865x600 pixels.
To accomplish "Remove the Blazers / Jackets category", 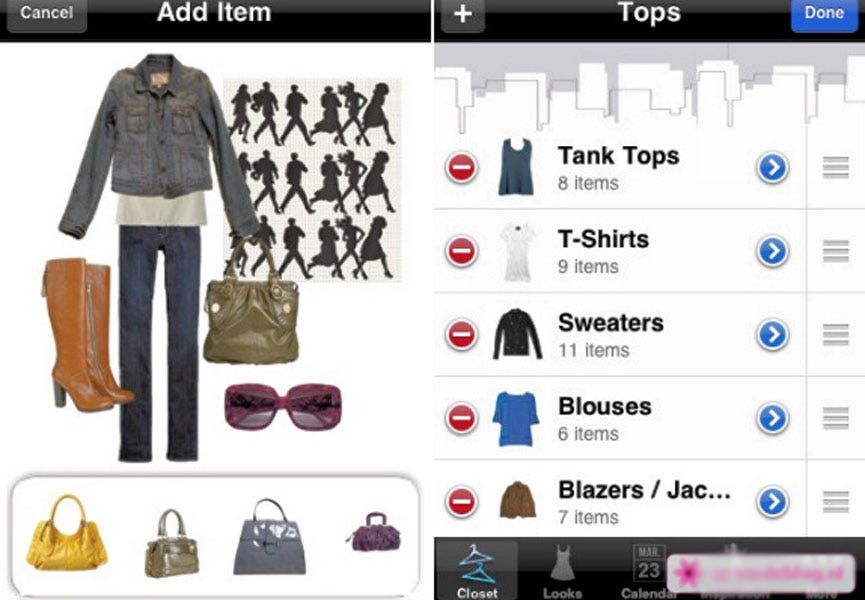I will [x=462, y=501].
